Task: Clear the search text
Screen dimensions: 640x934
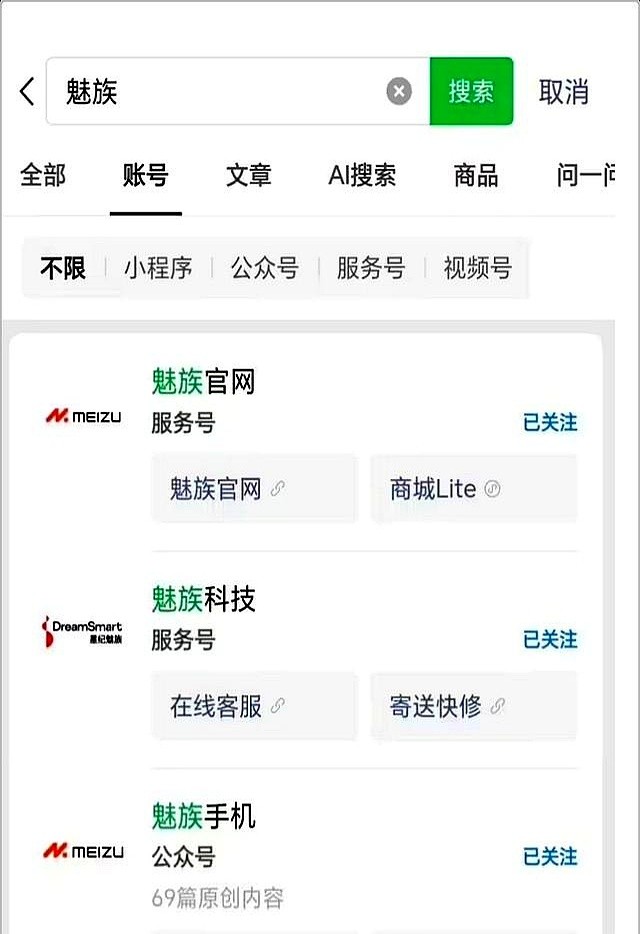Action: pyautogui.click(x=399, y=92)
